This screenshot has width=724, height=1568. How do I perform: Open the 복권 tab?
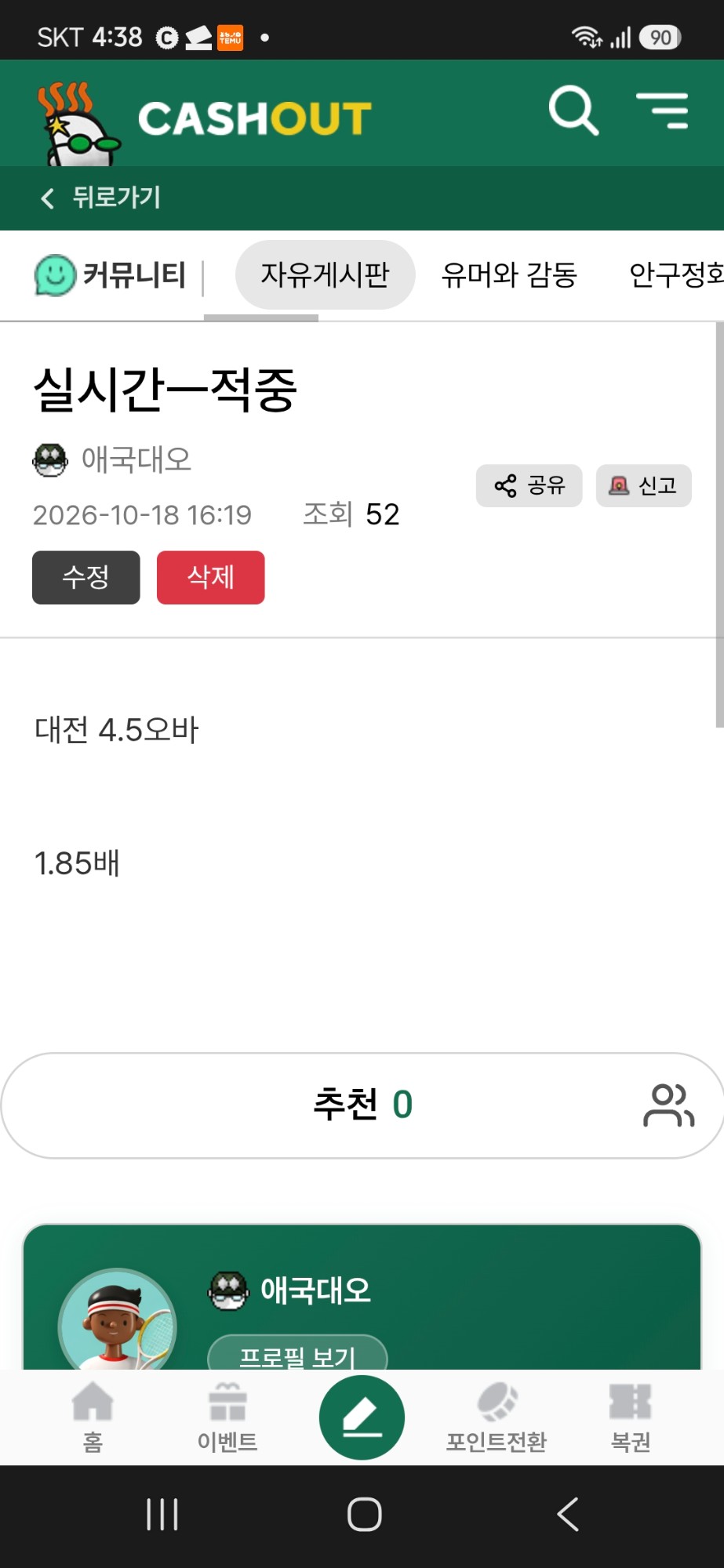(x=631, y=1417)
